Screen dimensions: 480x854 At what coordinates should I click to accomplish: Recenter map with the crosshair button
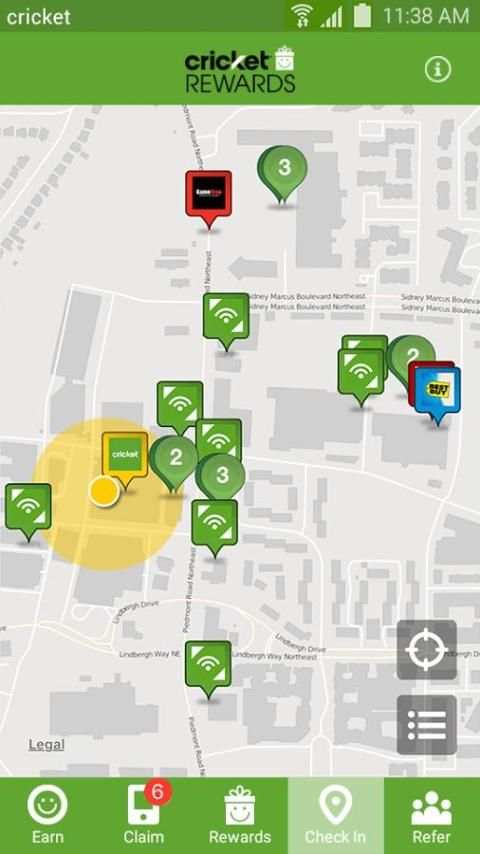(x=427, y=650)
